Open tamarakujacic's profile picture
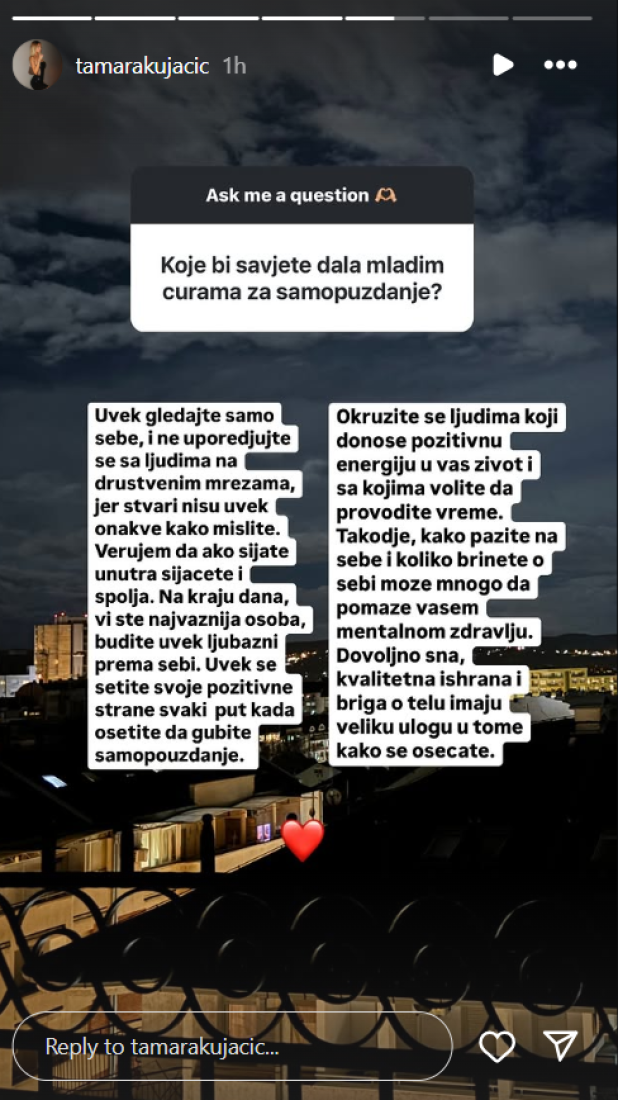The width and height of the screenshot is (618, 1100). pyautogui.click(x=37, y=66)
